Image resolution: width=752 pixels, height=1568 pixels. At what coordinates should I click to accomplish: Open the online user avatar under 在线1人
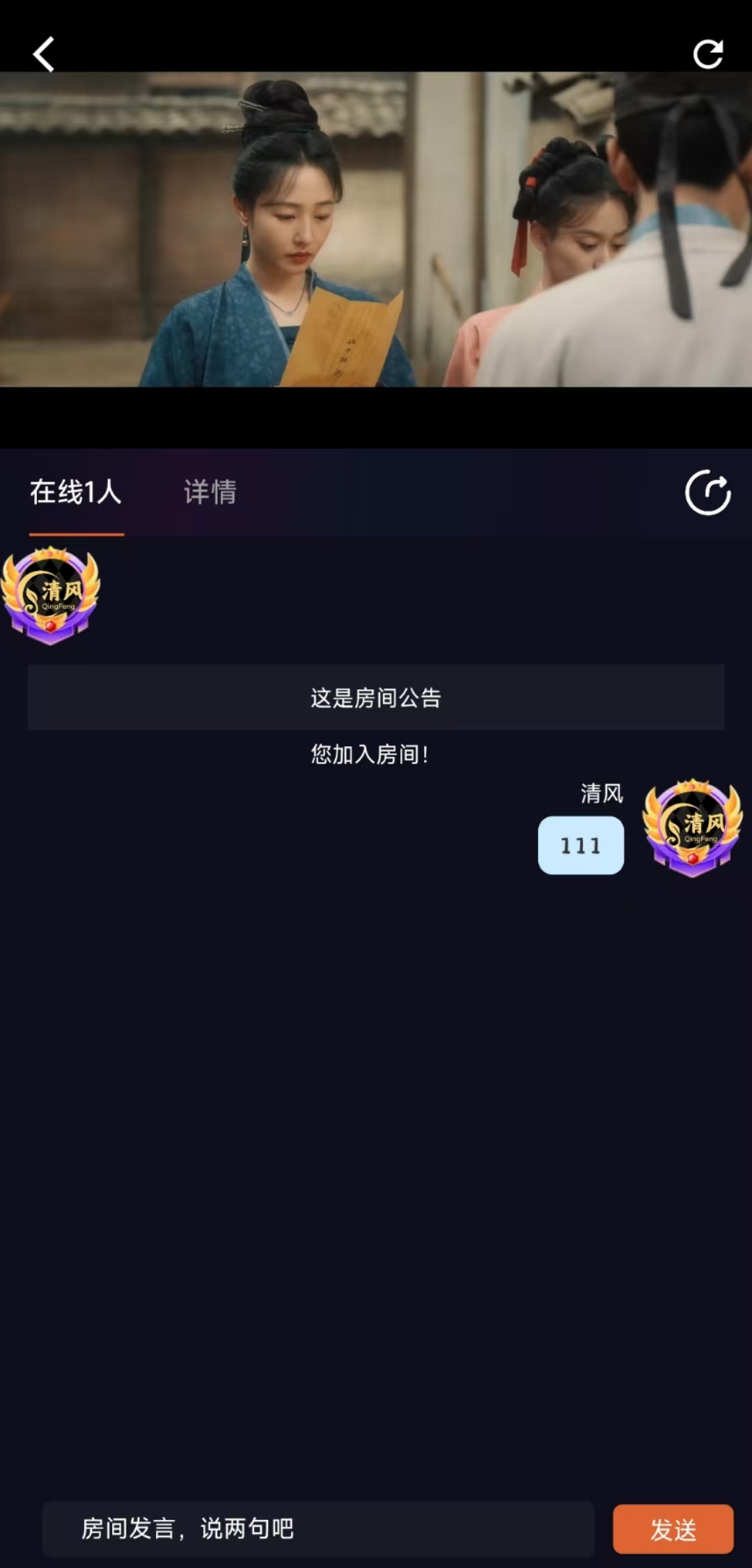[51, 596]
